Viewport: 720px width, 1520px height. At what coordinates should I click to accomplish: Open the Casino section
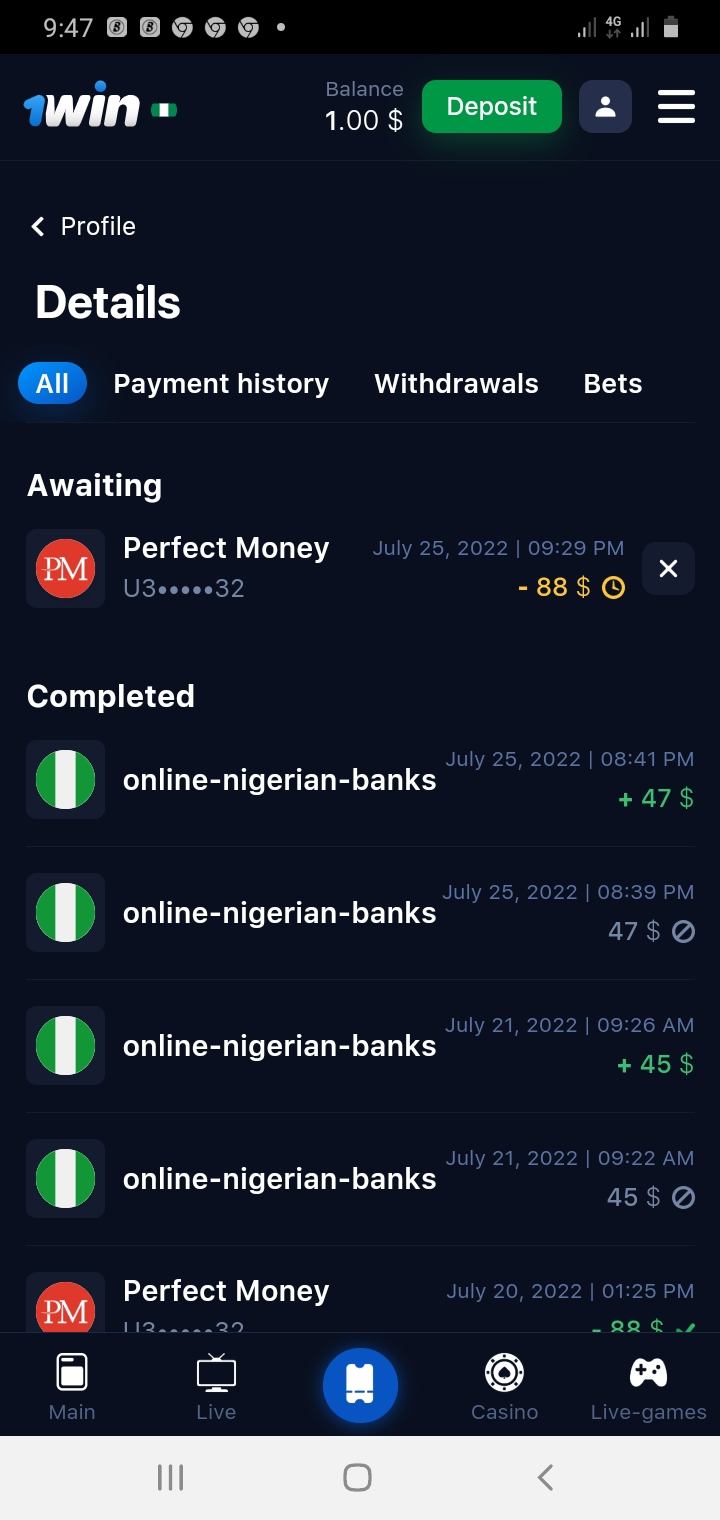tap(504, 1385)
